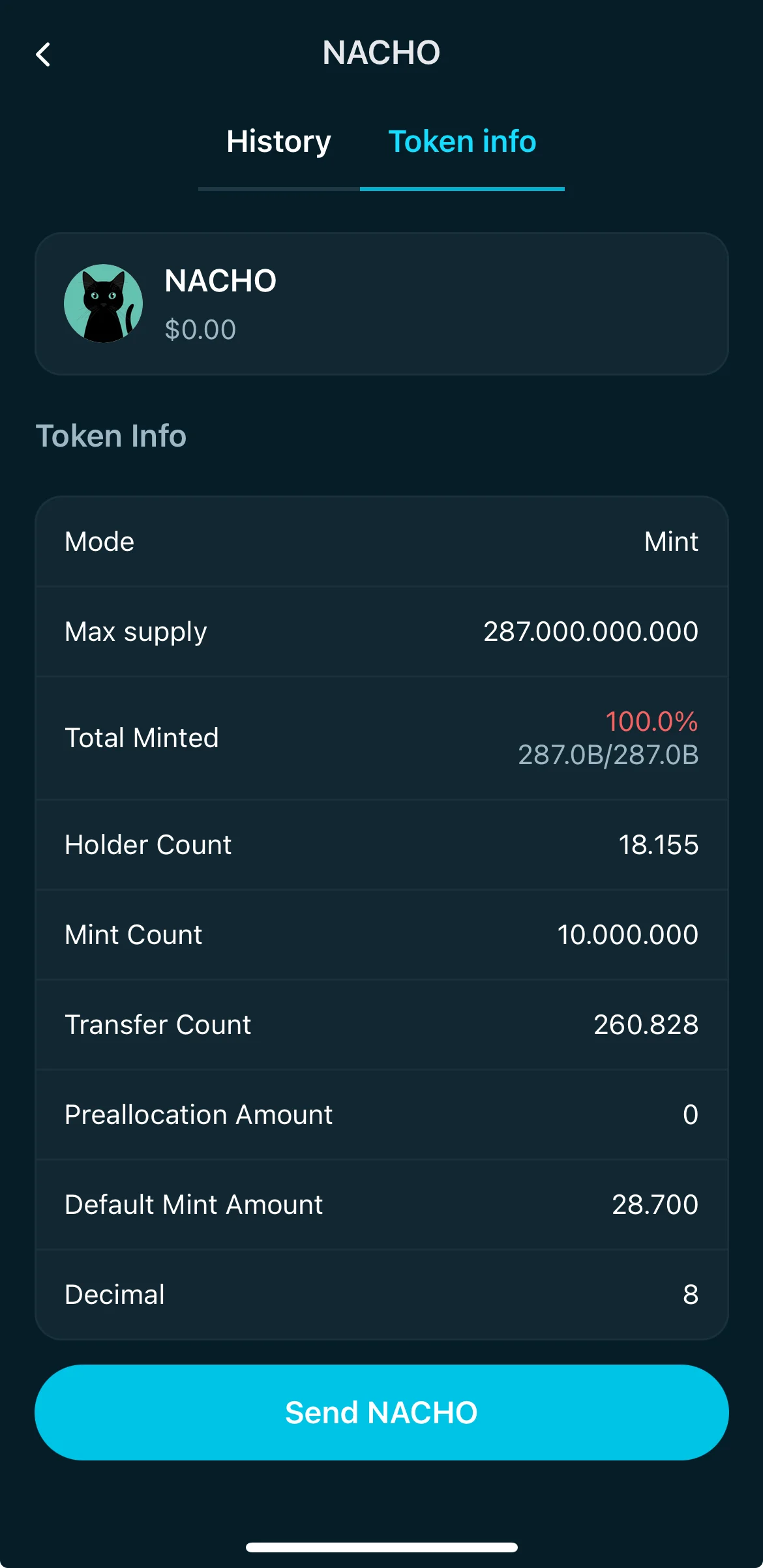The width and height of the screenshot is (763, 1568).
Task: Select the Holder Count row
Action: (381, 844)
